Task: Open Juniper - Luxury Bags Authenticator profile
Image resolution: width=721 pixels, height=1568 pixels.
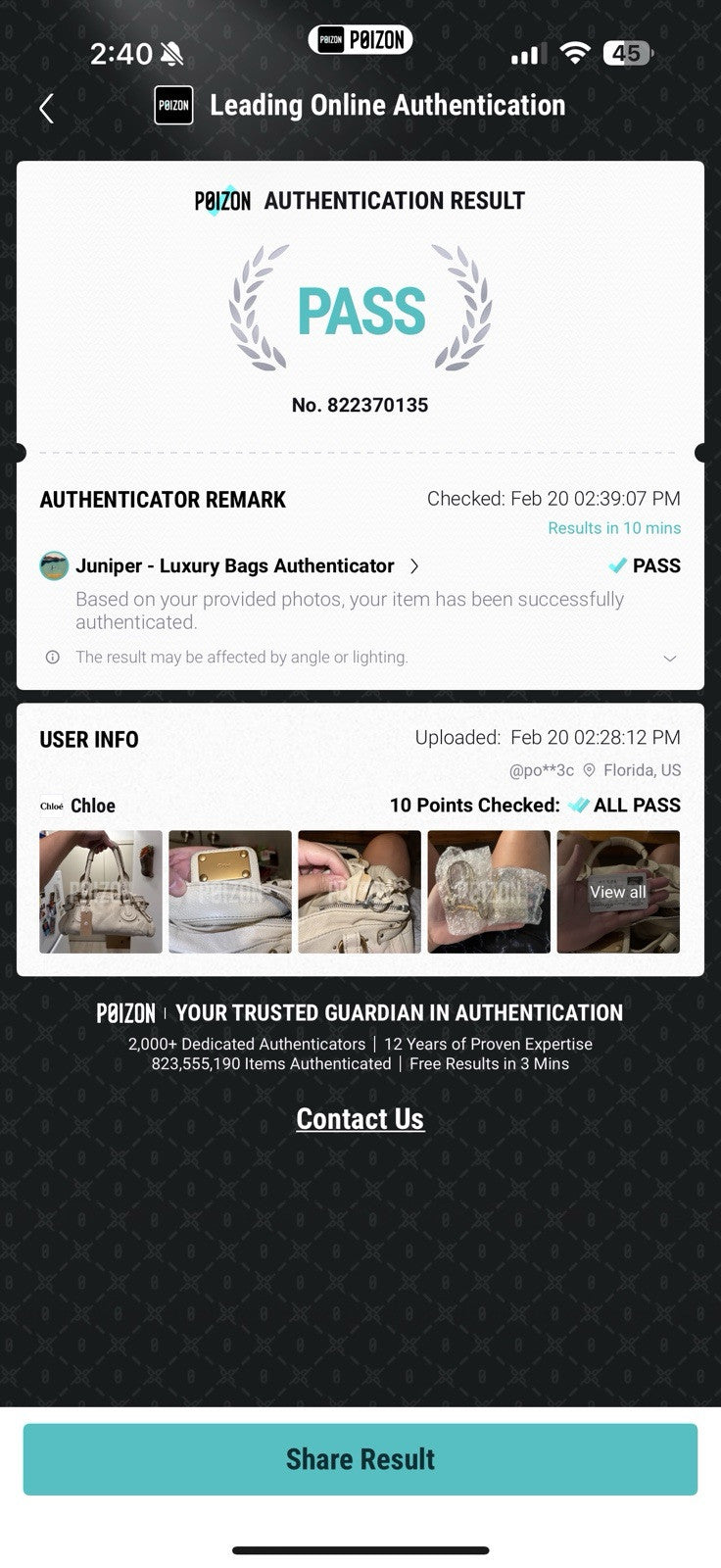Action: pyautogui.click(x=235, y=566)
